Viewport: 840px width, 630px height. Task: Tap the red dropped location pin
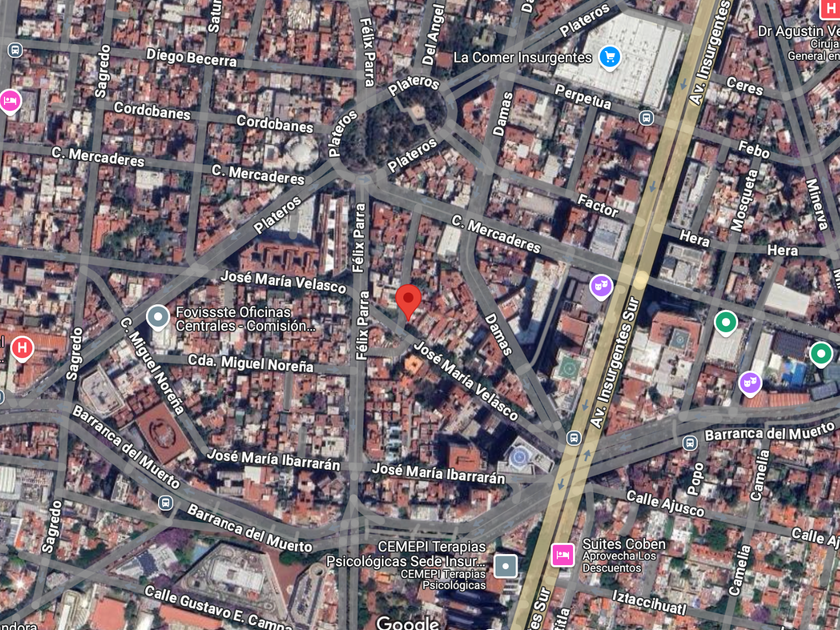point(408,302)
